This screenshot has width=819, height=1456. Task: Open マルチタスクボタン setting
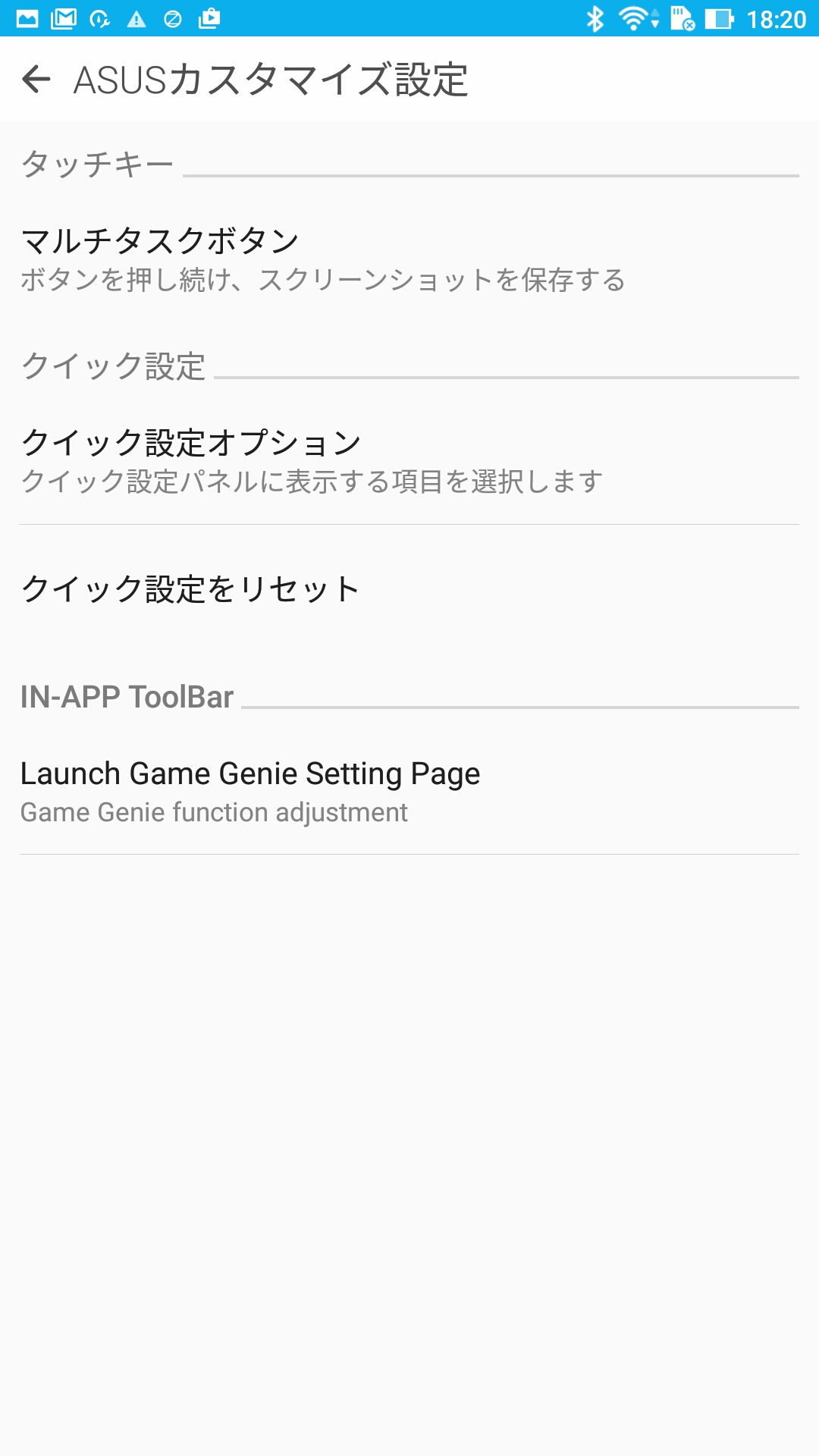point(409,260)
